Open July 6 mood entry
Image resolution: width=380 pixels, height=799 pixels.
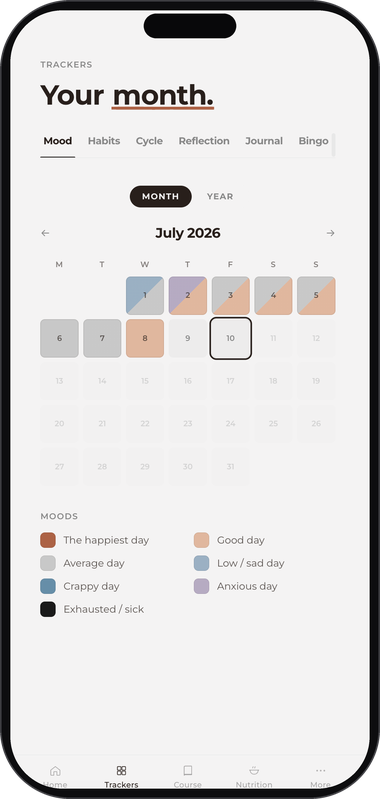60,338
